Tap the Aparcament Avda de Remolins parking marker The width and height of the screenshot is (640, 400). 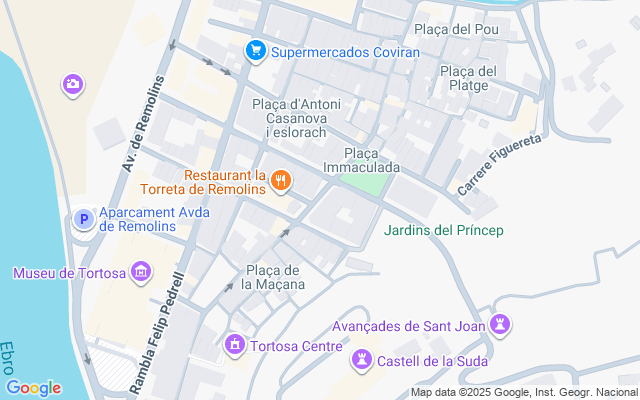(85, 219)
